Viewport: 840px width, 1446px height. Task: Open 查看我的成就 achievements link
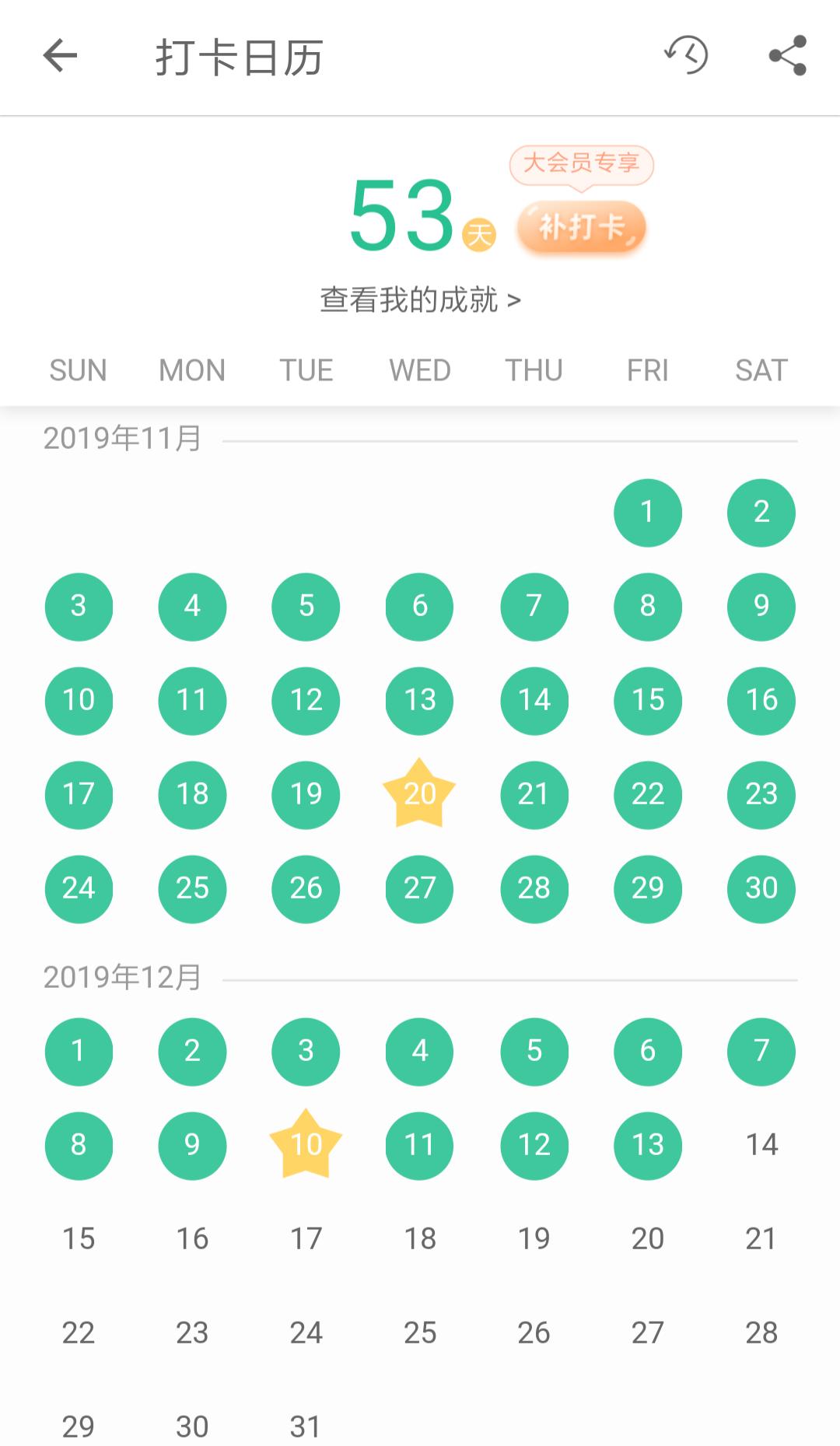coord(420,299)
